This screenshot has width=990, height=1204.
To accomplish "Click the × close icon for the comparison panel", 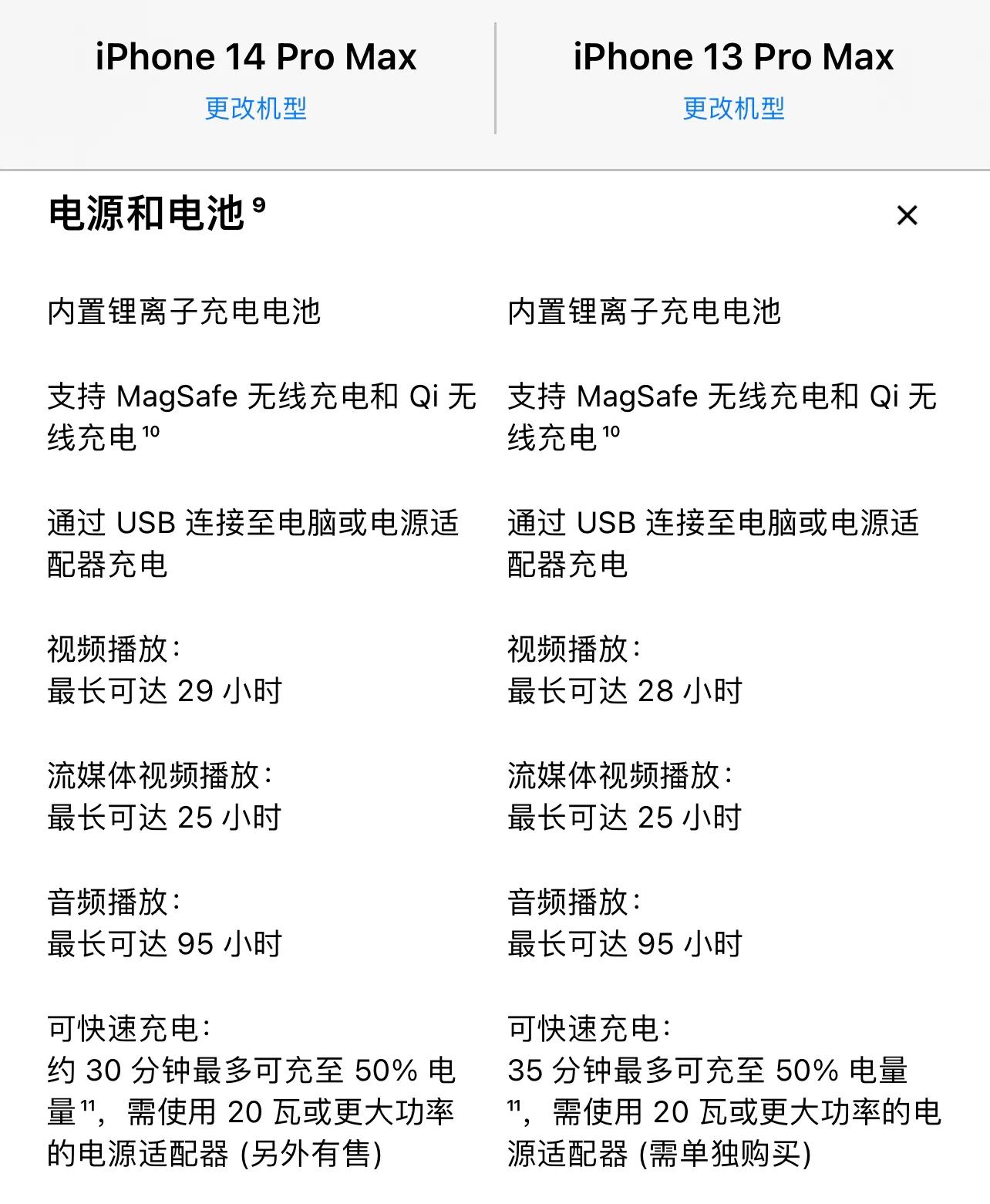I will (x=907, y=216).
